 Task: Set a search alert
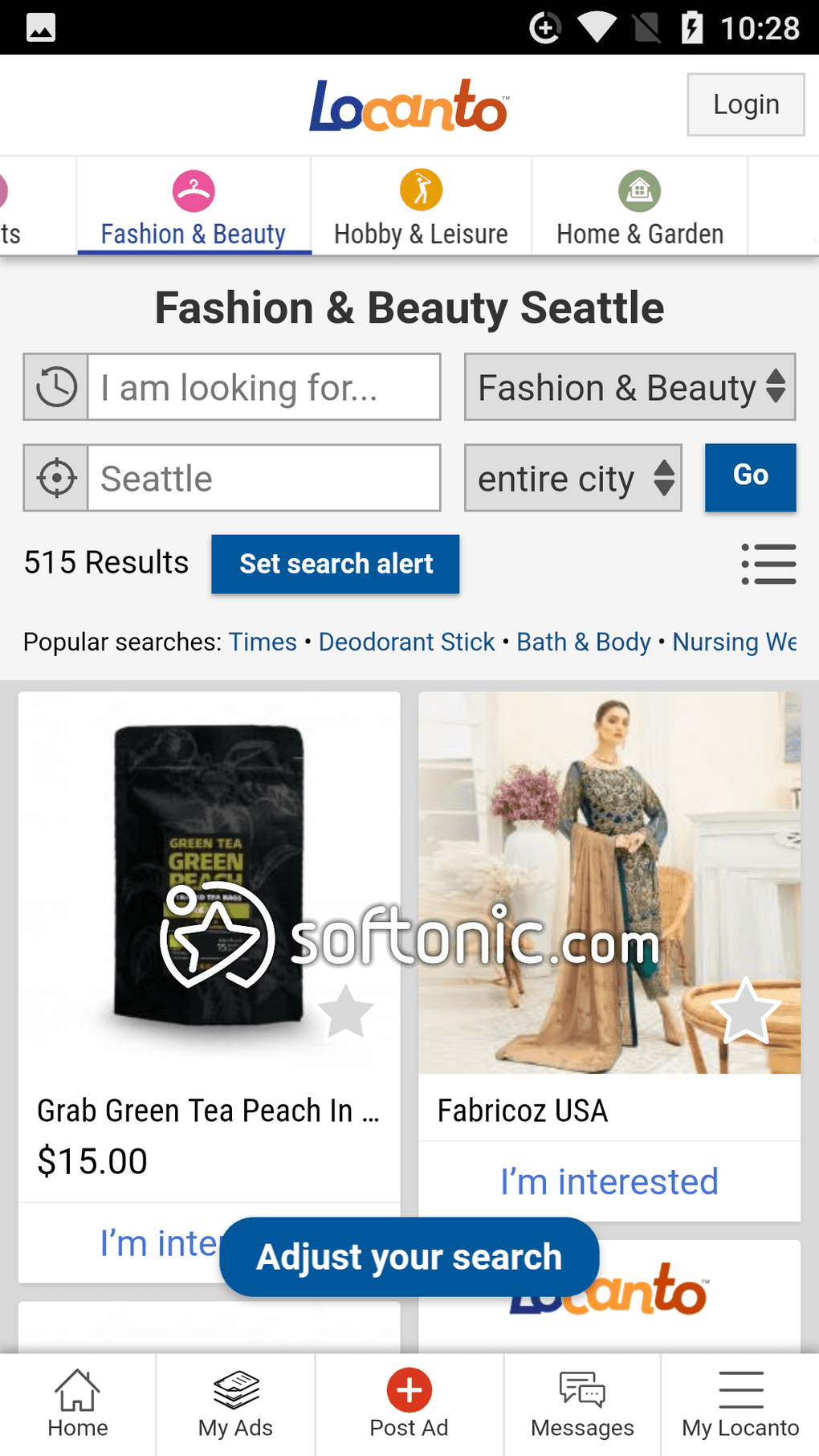(x=336, y=564)
